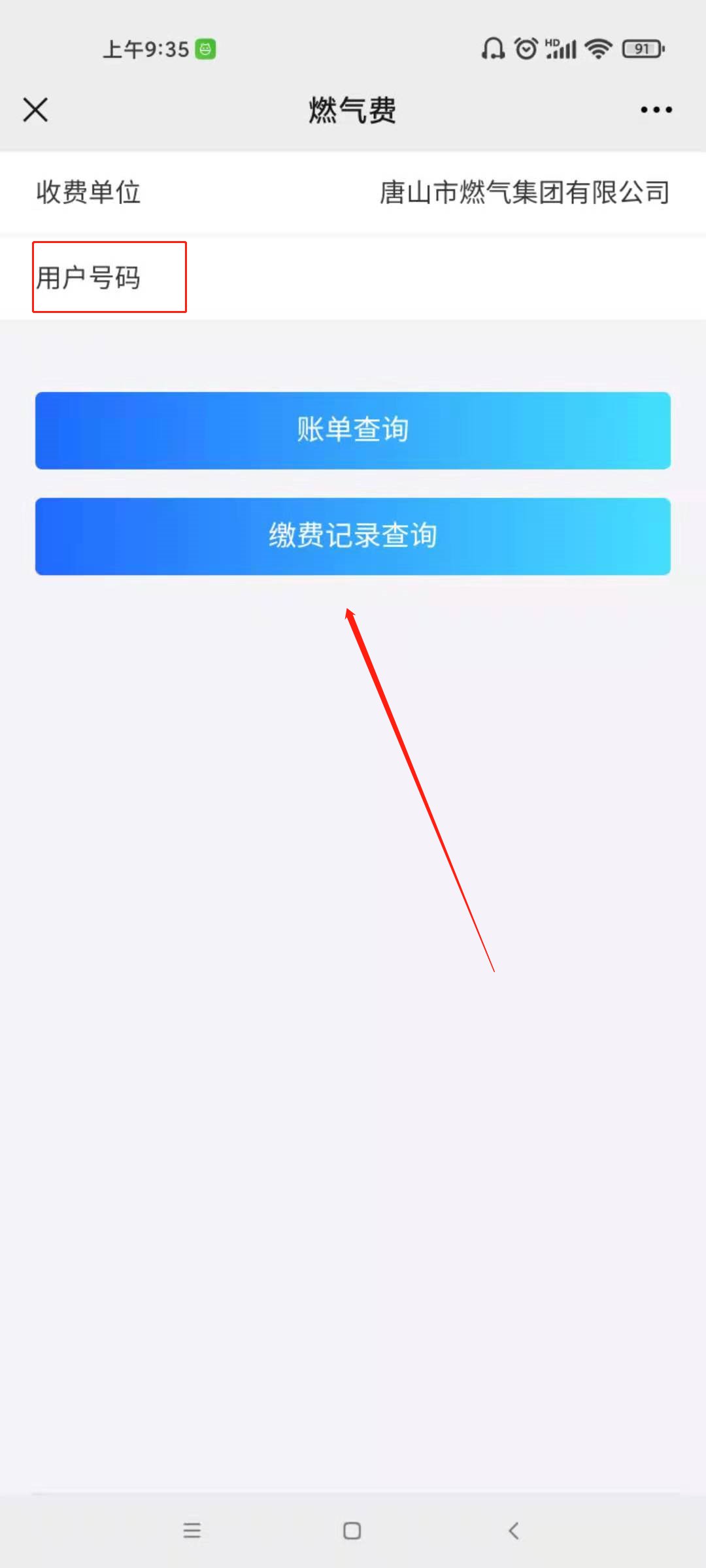
Task: Tap the 用户号码 input field
Action: [353, 278]
